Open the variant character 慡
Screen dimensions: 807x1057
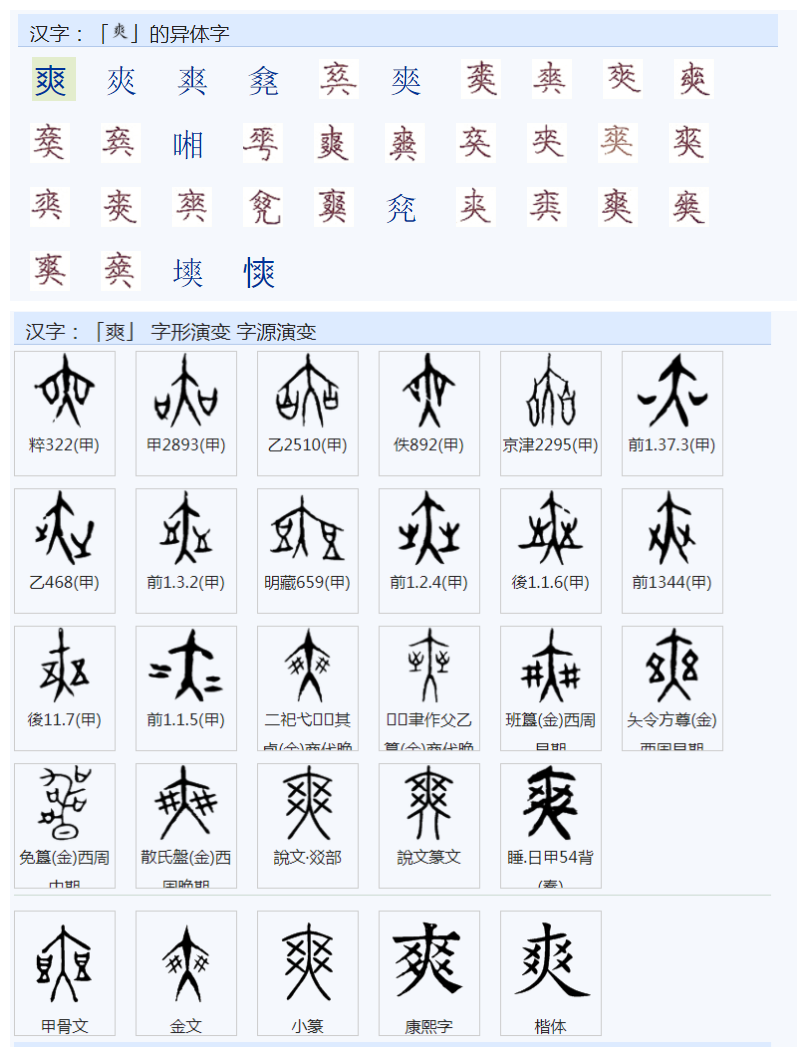pyautogui.click(x=259, y=272)
